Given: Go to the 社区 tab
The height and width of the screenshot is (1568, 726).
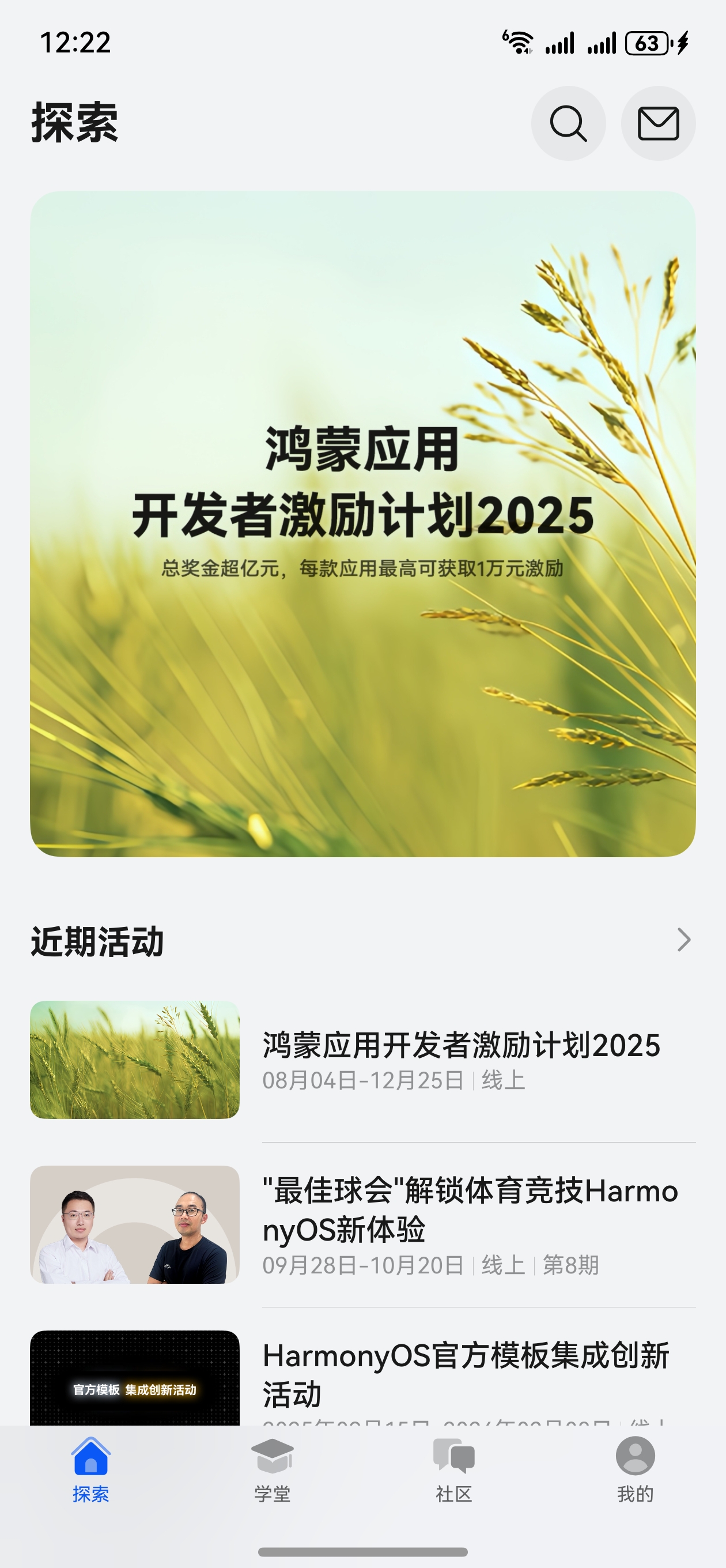Looking at the screenshot, I should [453, 1468].
